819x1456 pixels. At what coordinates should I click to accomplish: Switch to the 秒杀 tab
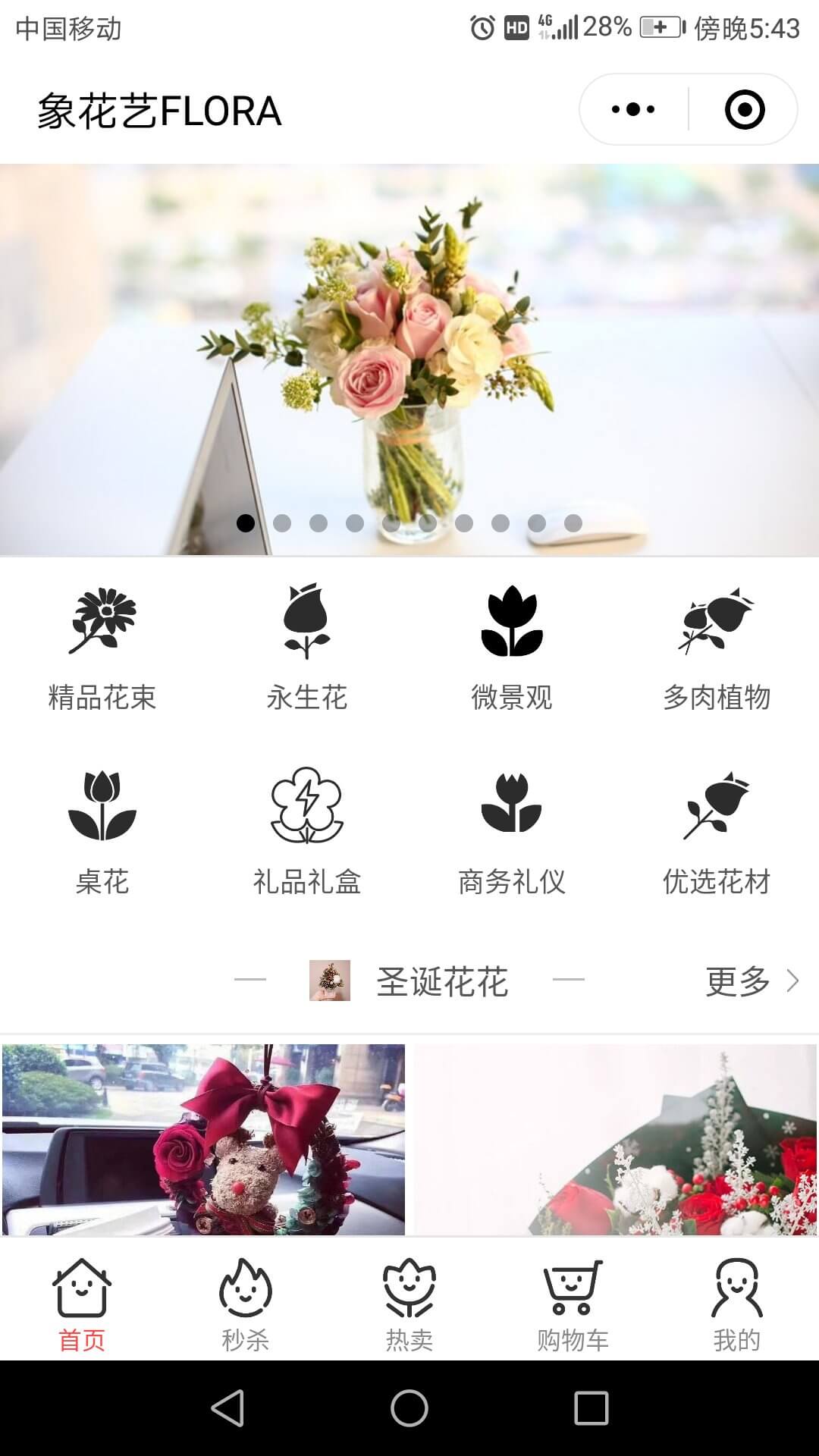point(245,1306)
